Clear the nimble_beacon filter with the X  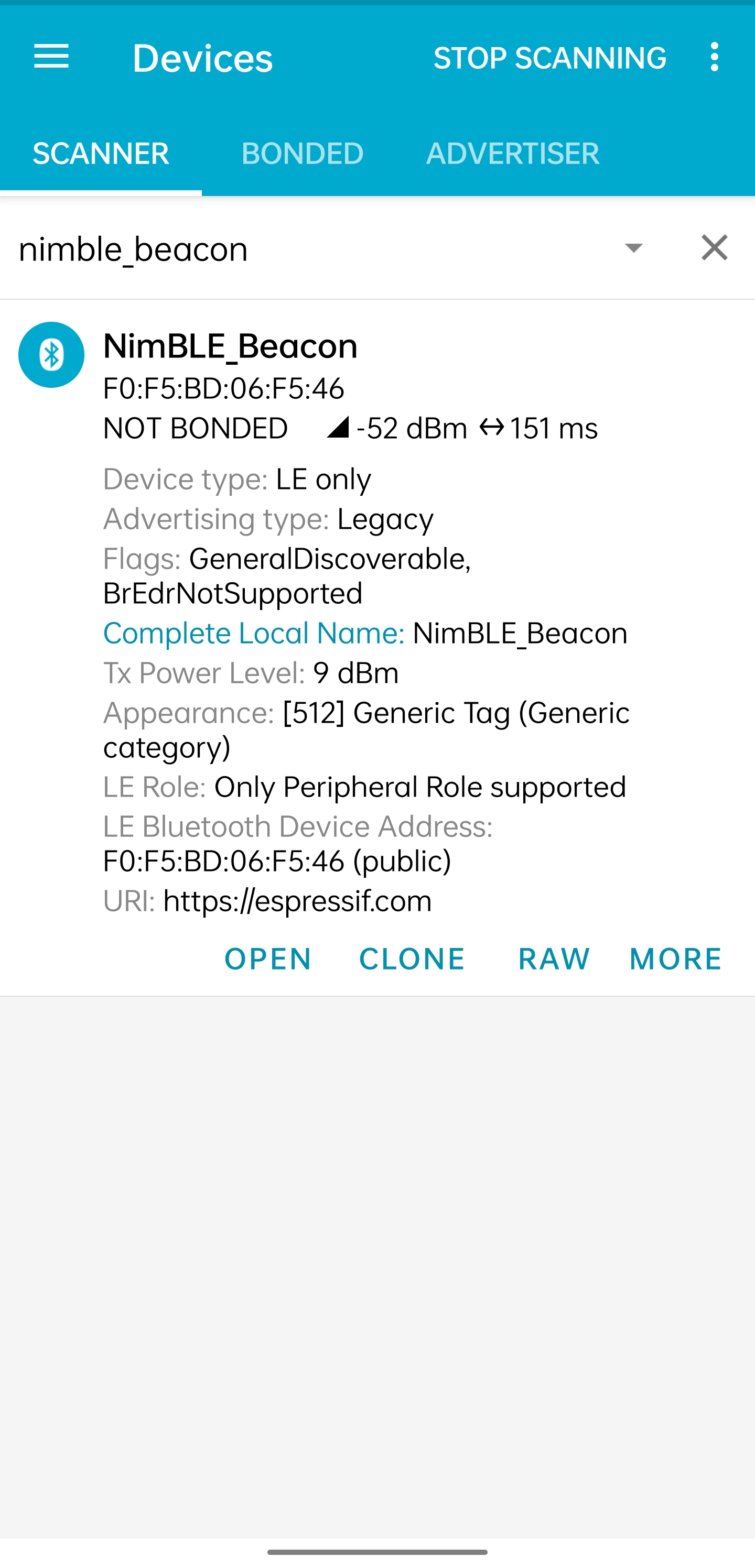coord(714,248)
